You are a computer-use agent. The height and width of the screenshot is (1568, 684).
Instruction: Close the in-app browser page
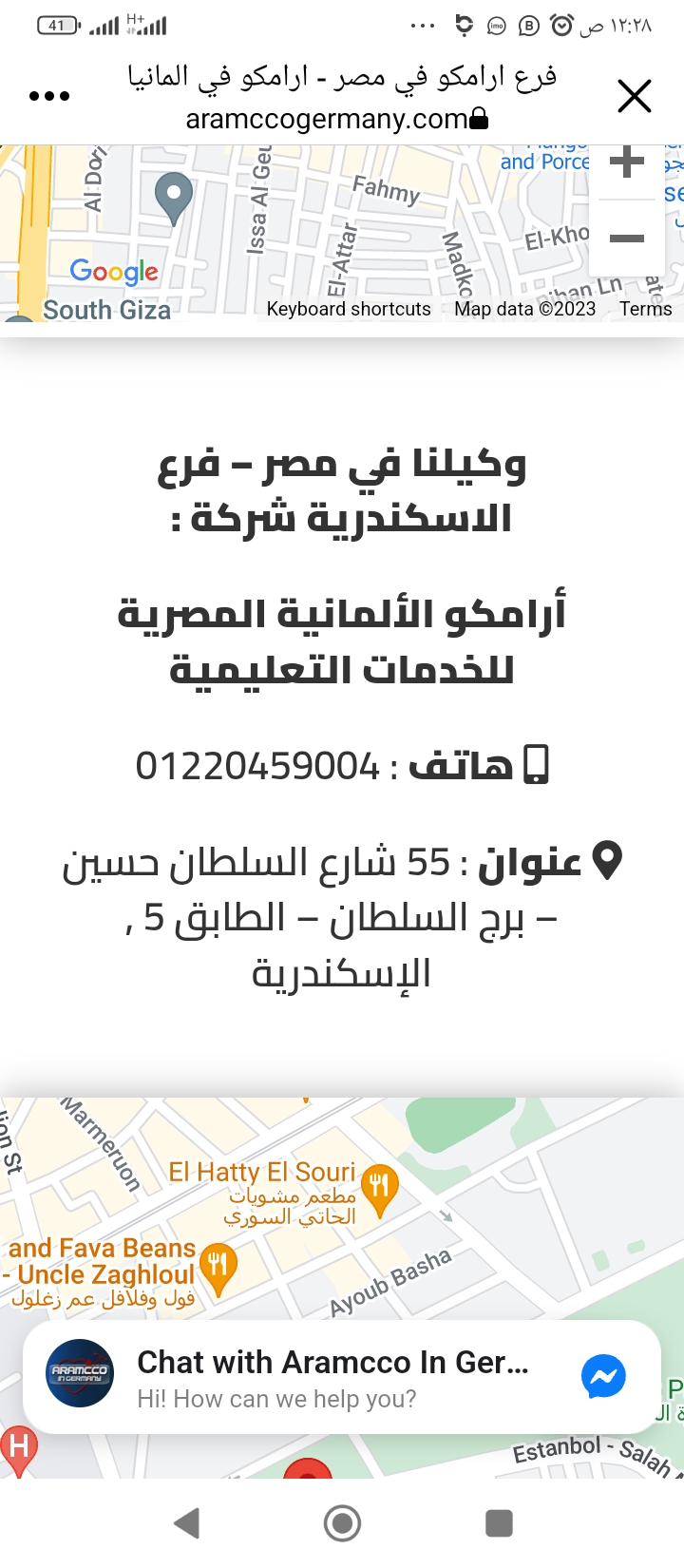(634, 96)
